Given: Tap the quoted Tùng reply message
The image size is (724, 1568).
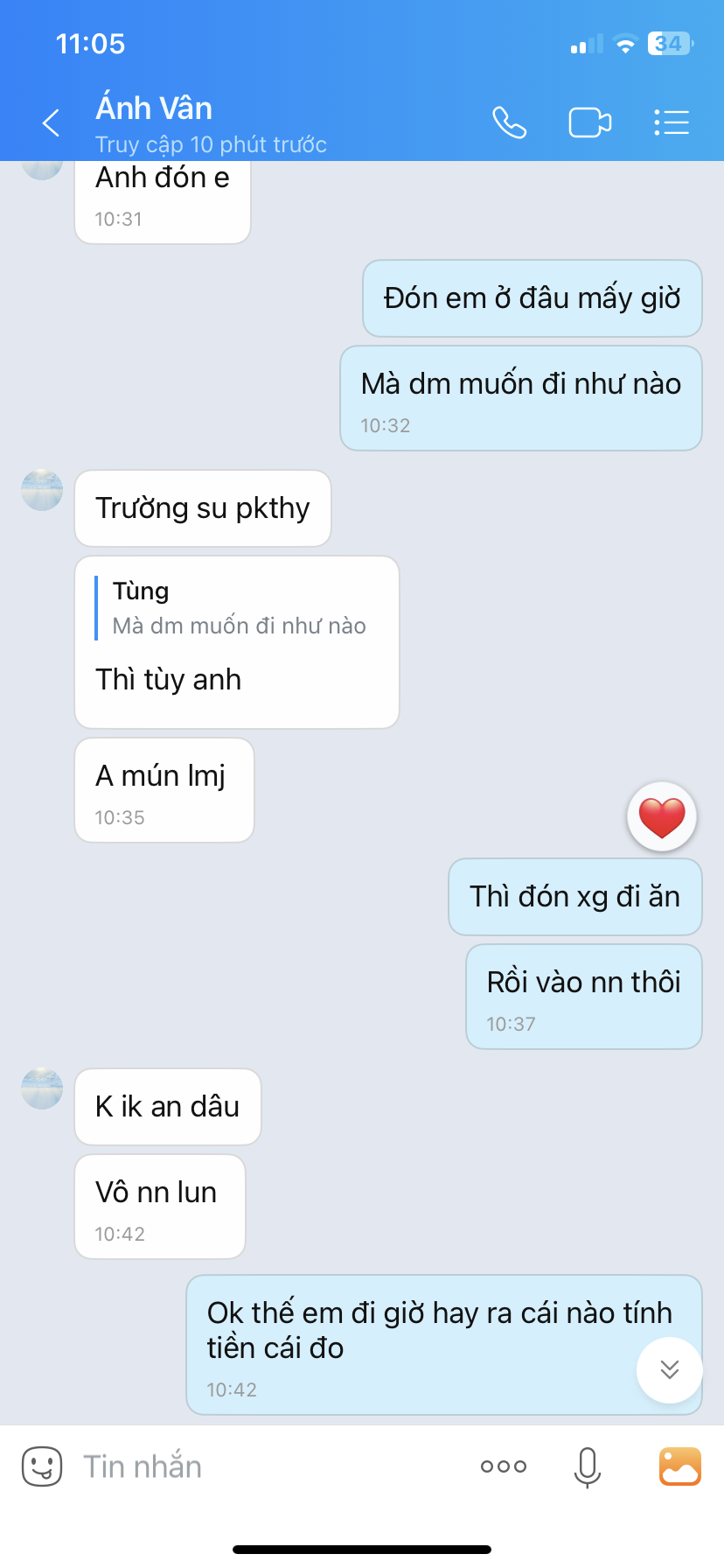Looking at the screenshot, I should coord(238,609).
